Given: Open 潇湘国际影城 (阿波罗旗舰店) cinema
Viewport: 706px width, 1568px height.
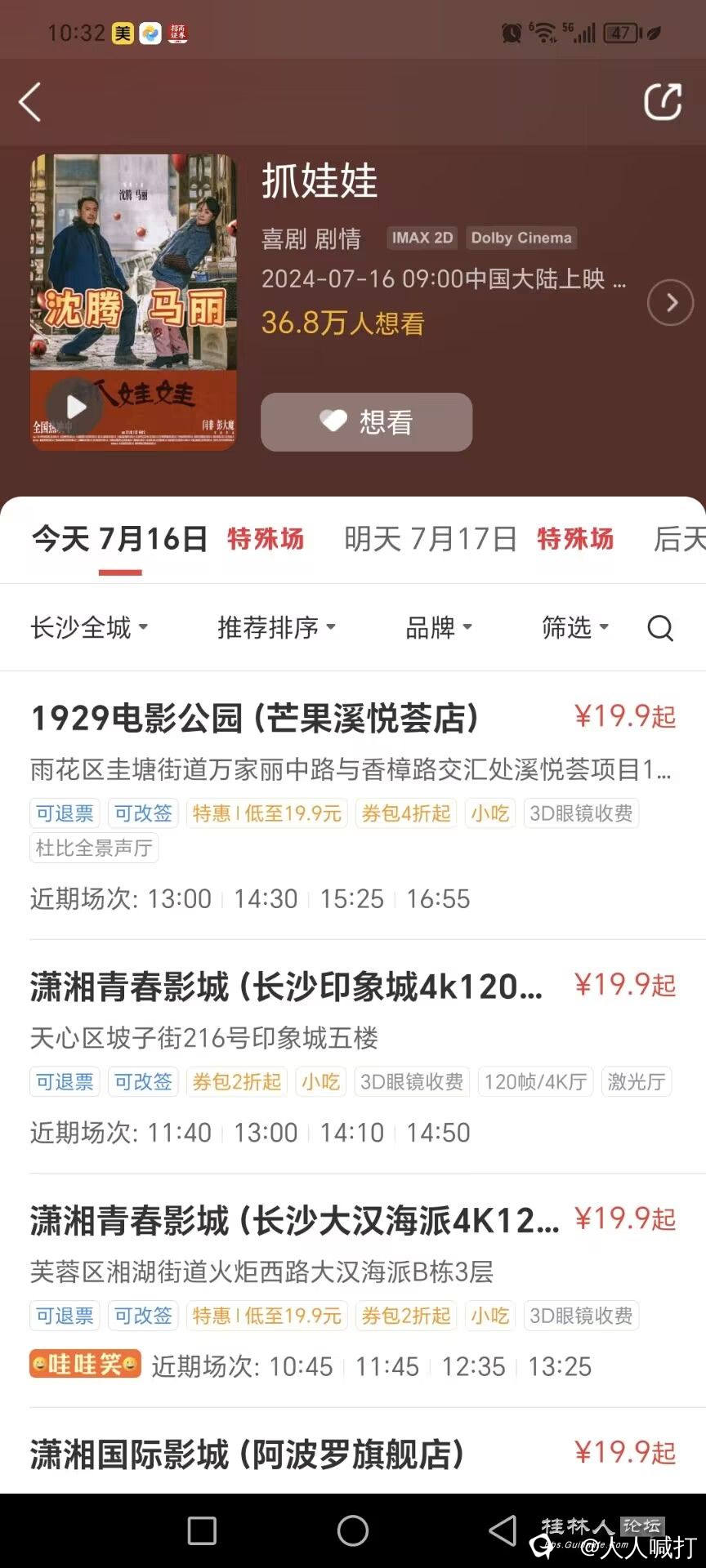Looking at the screenshot, I should coord(248,1454).
